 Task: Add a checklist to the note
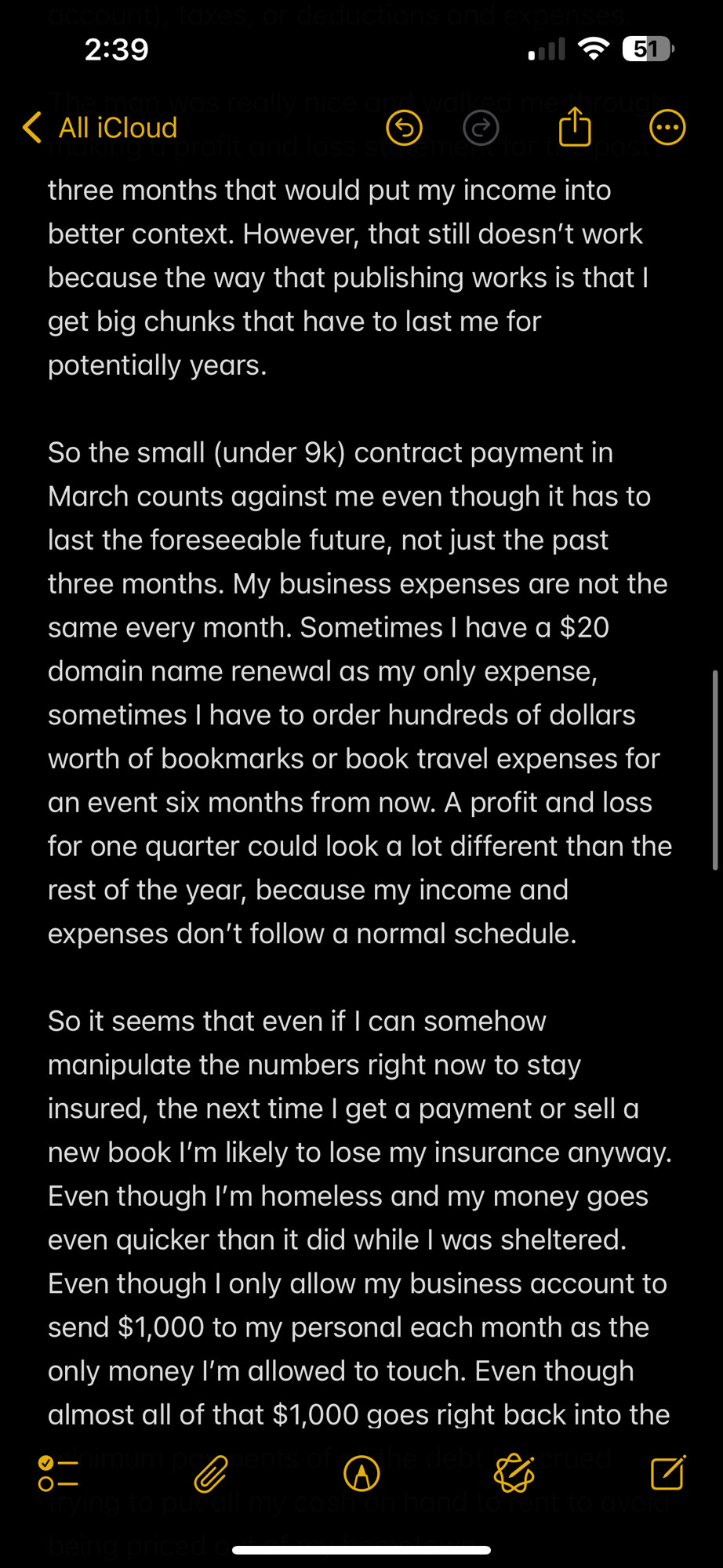tap(58, 1474)
